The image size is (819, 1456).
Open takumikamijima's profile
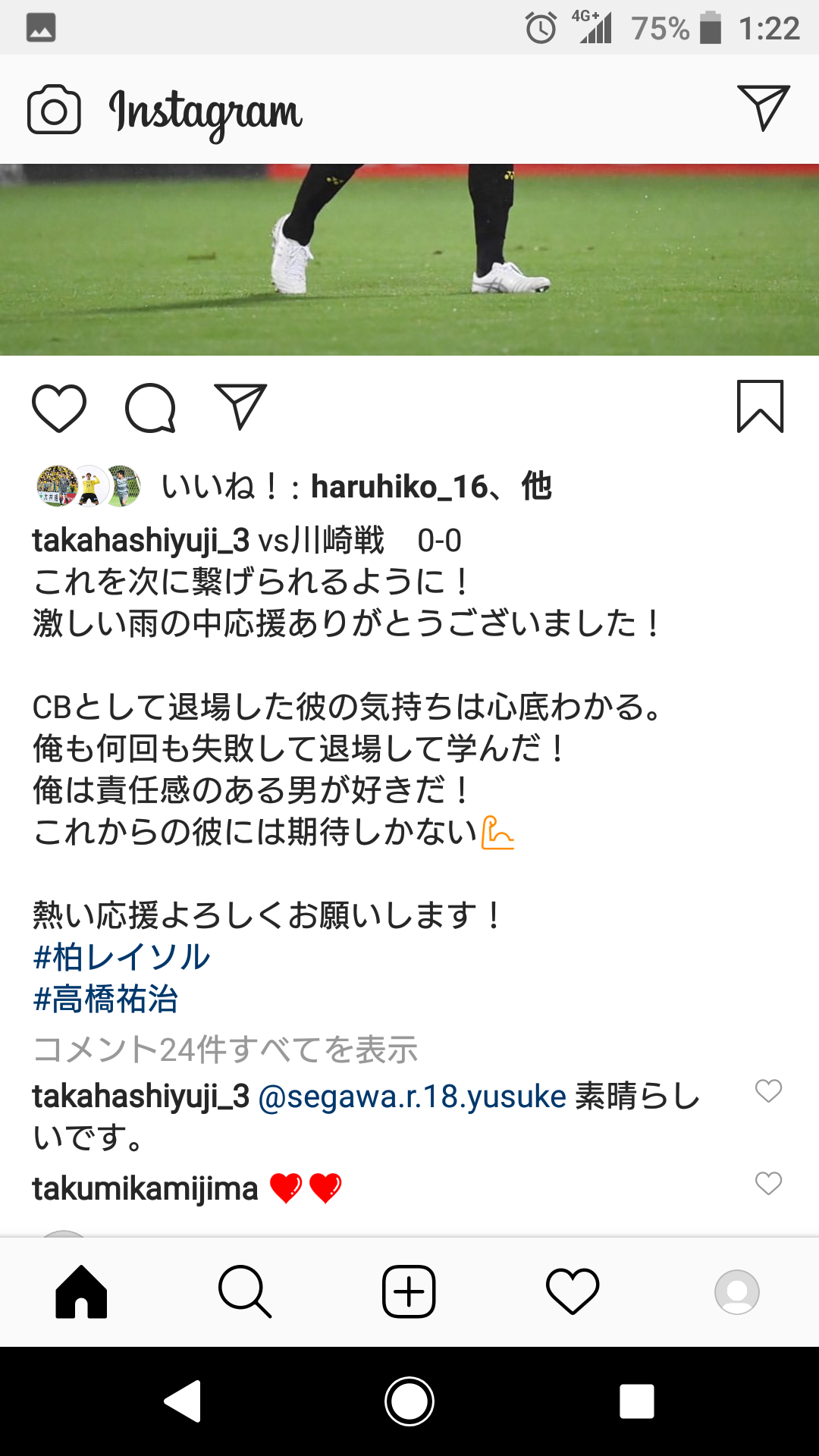(x=146, y=1188)
